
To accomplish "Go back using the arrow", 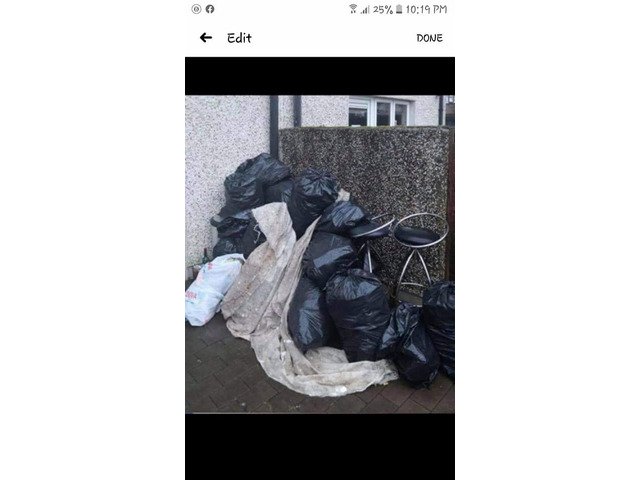I will pyautogui.click(x=206, y=38).
